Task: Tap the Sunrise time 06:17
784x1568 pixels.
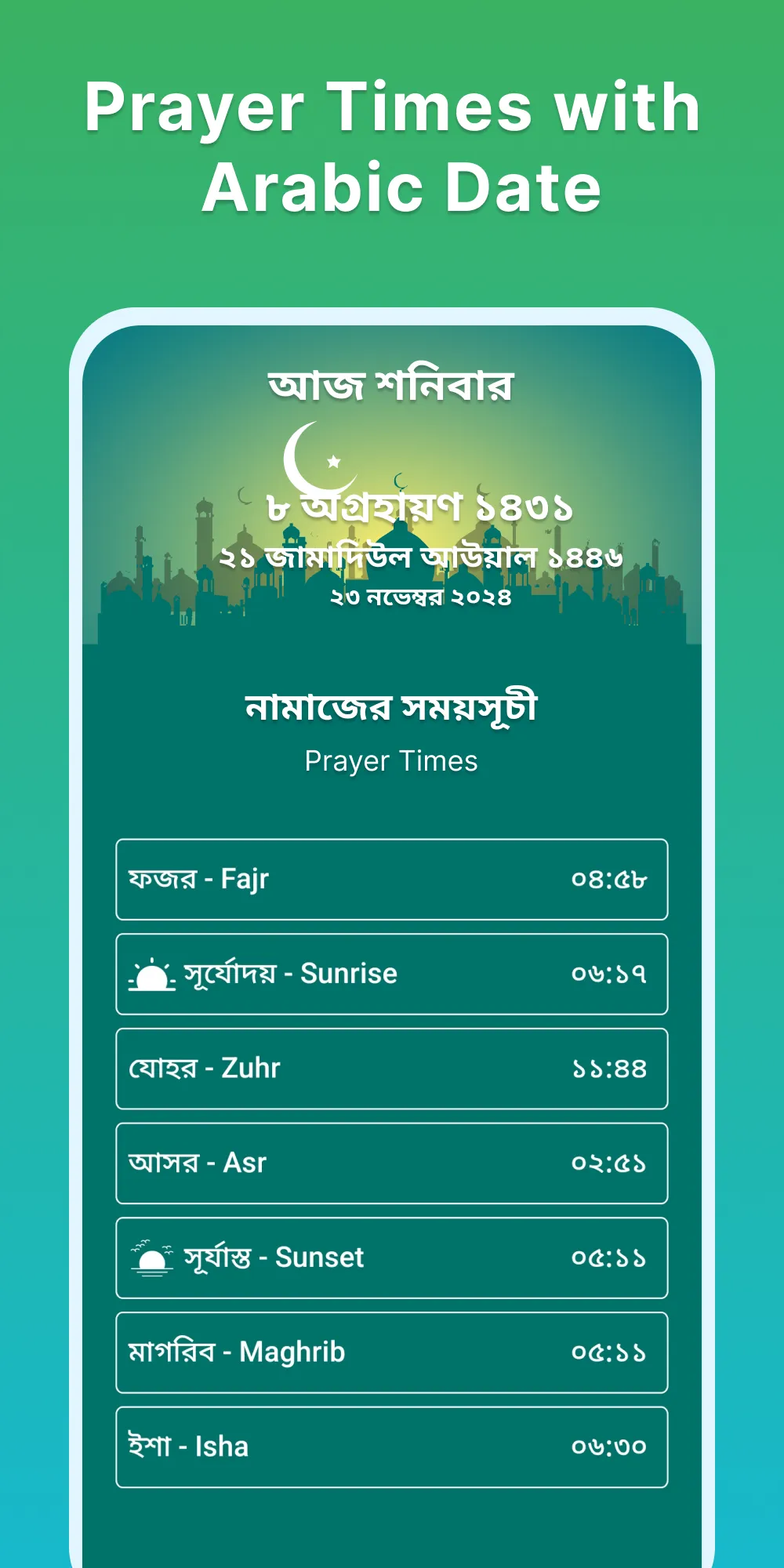Action: coord(612,974)
